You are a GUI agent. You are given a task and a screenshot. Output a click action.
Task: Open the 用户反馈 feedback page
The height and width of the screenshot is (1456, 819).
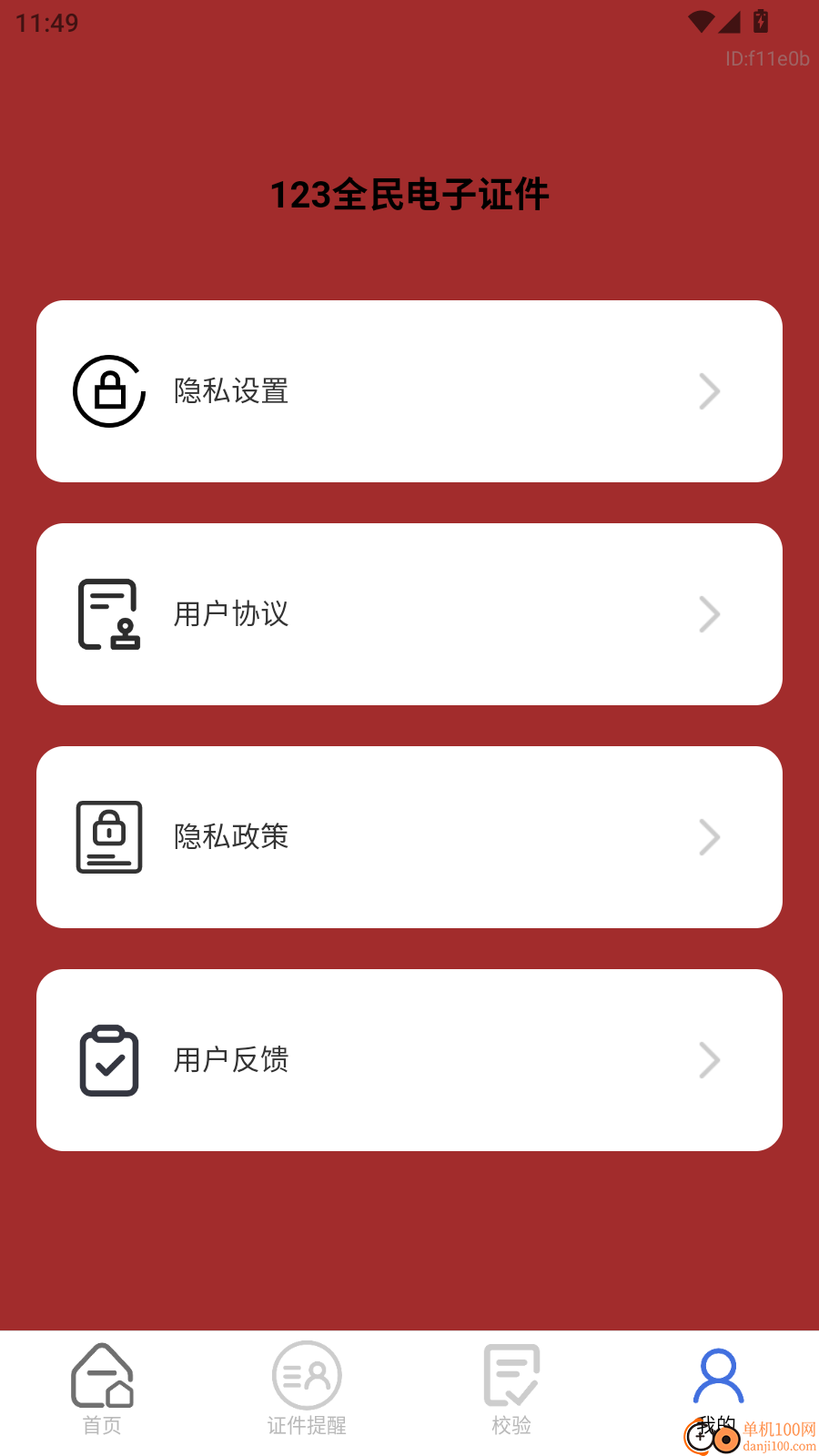click(409, 1059)
